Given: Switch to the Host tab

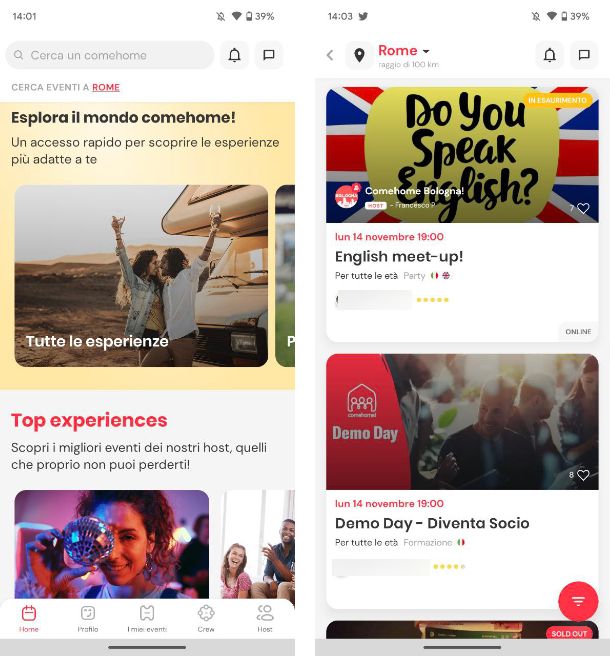Looking at the screenshot, I should coord(265,617).
